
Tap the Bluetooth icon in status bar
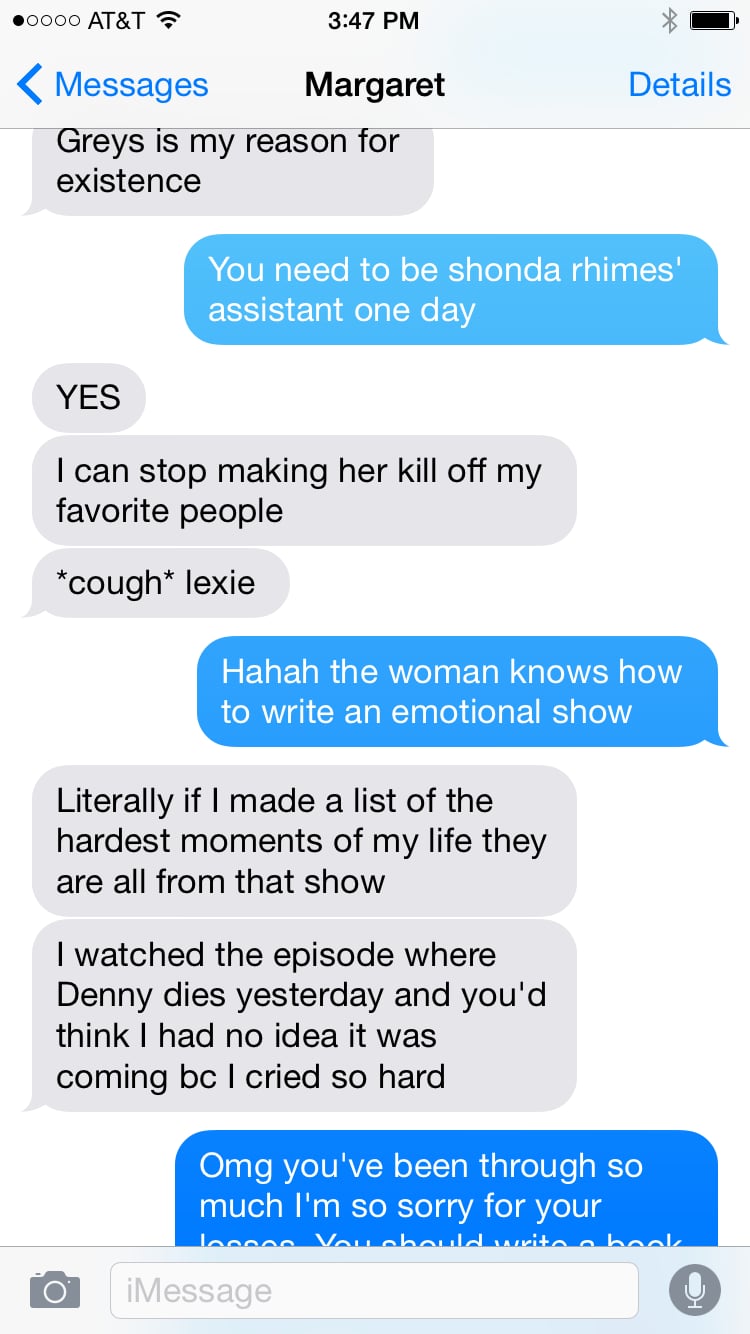(x=668, y=18)
